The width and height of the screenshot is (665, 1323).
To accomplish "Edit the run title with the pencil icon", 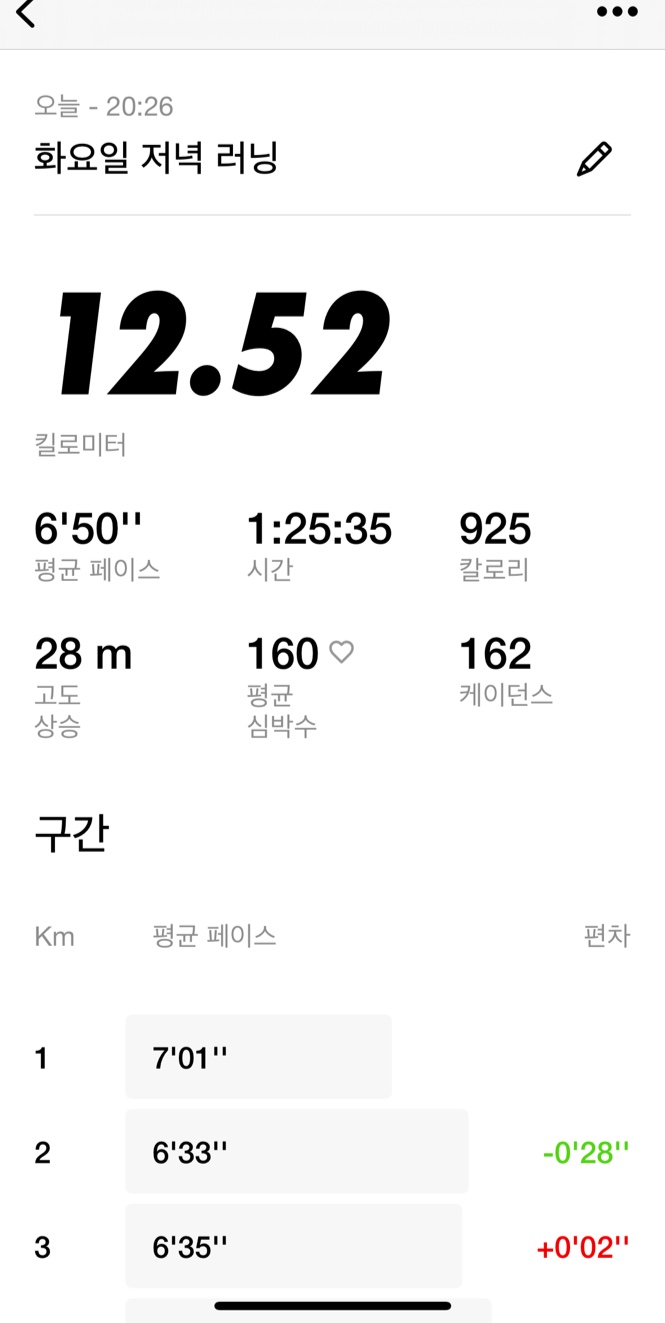I will pos(594,160).
